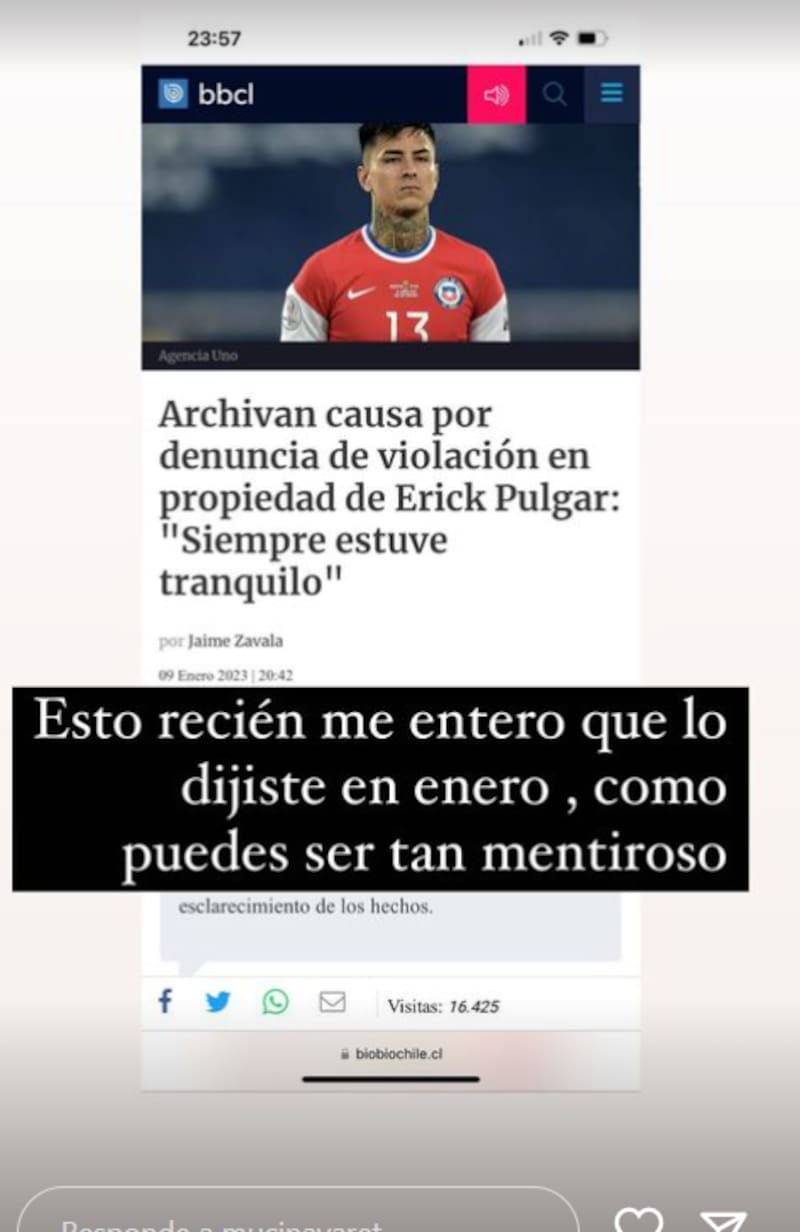Image resolution: width=800 pixels, height=1232 pixels.
Task: Share the article on Twitter
Action: [x=217, y=1000]
